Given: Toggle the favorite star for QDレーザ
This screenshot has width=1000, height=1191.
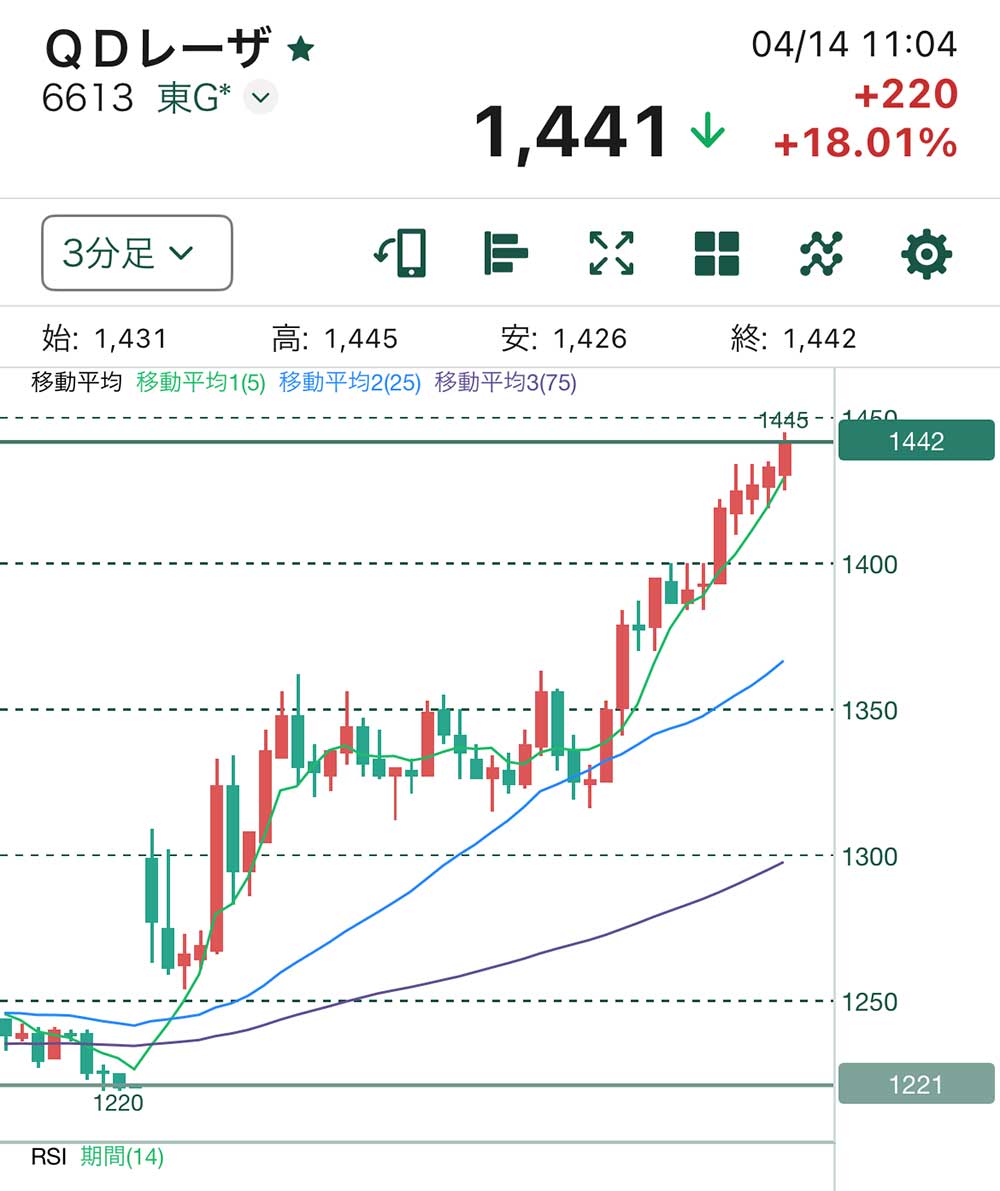Looking at the screenshot, I should [301, 49].
